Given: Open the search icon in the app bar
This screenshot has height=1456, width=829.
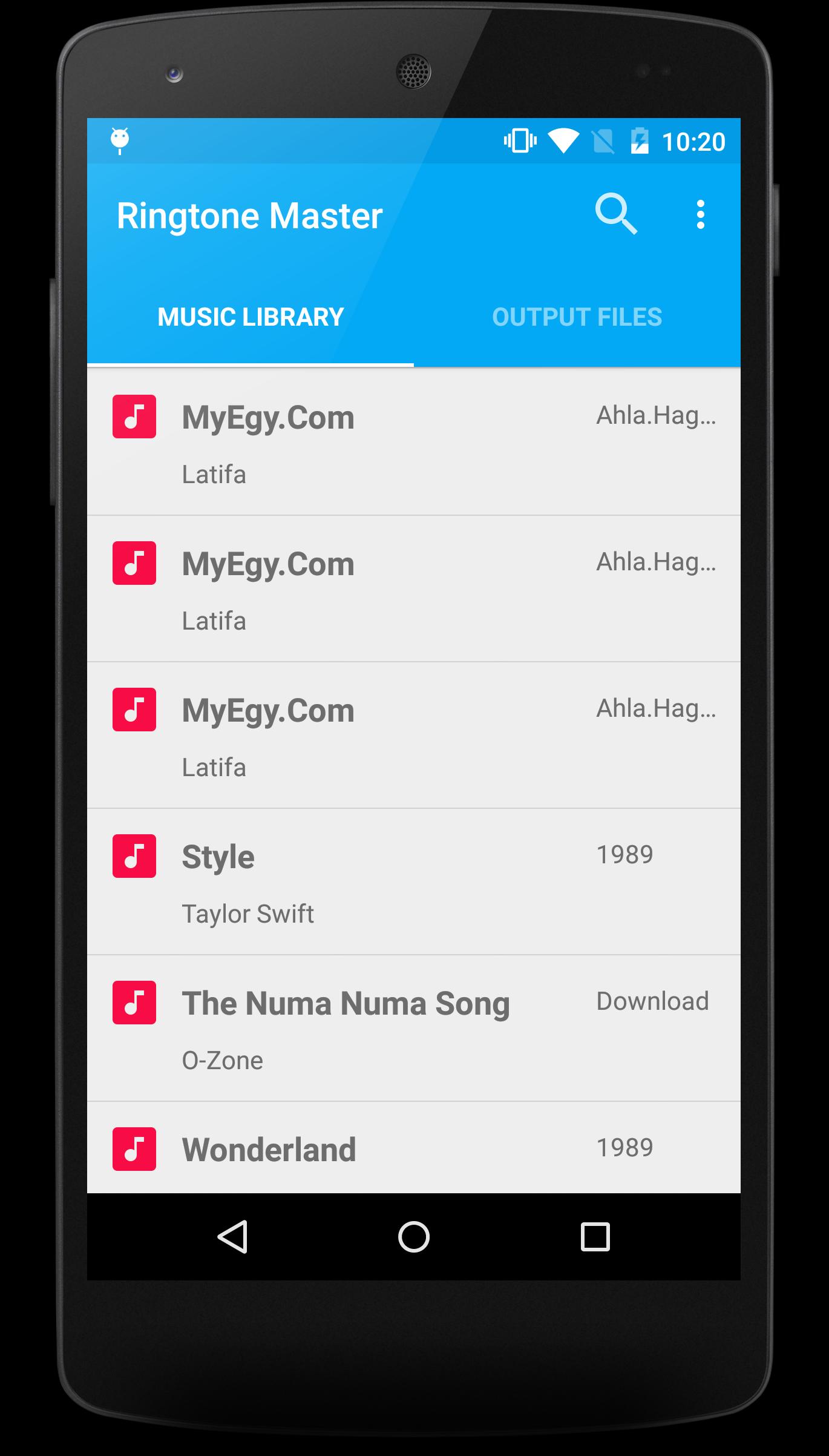Looking at the screenshot, I should pyautogui.click(x=616, y=214).
